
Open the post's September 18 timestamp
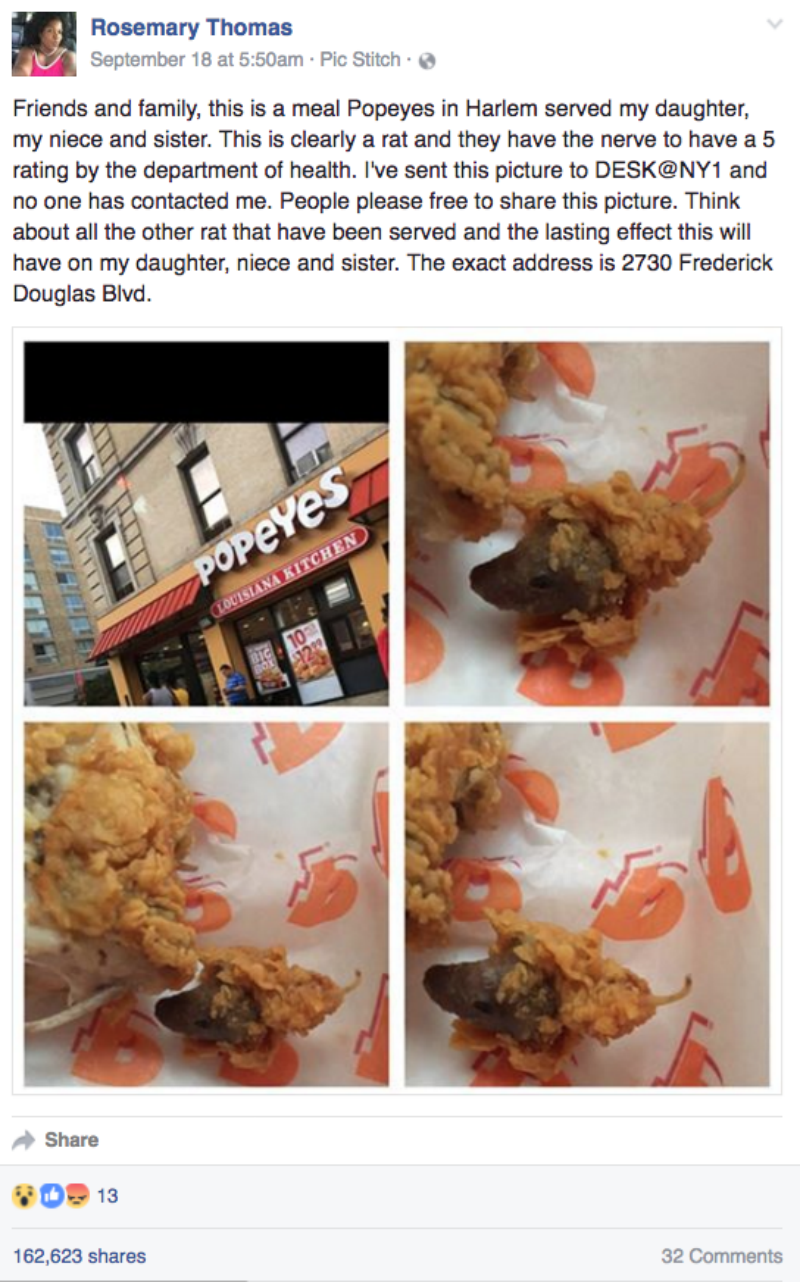point(196,60)
